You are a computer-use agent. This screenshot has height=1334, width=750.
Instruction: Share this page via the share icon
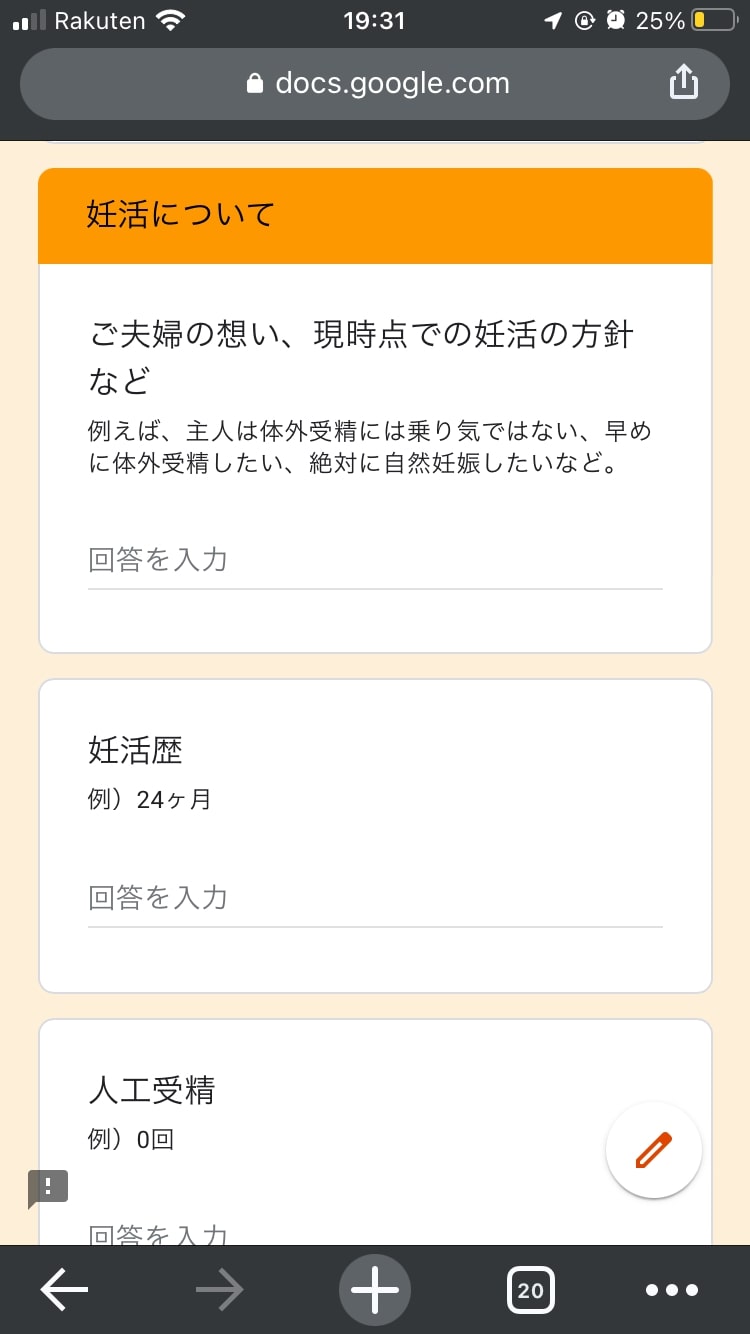[682, 83]
